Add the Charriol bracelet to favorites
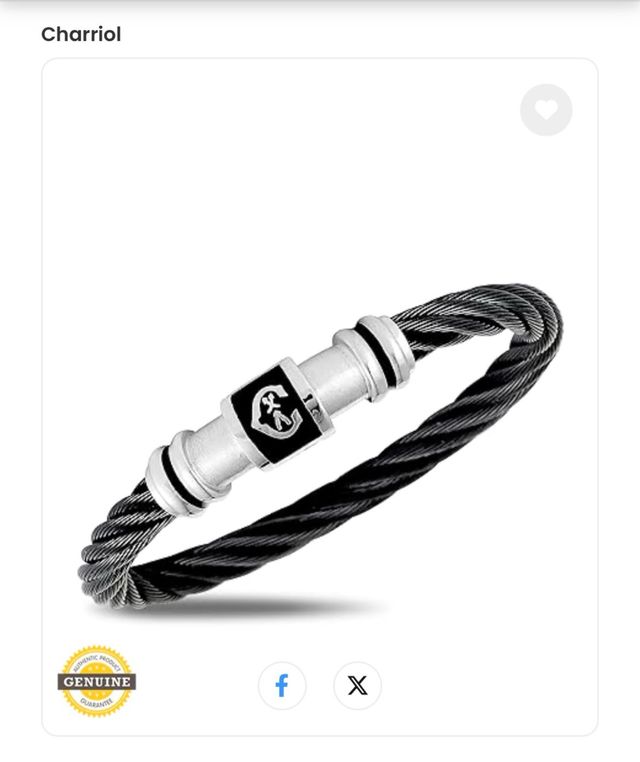This screenshot has width=640, height=762. [x=546, y=110]
